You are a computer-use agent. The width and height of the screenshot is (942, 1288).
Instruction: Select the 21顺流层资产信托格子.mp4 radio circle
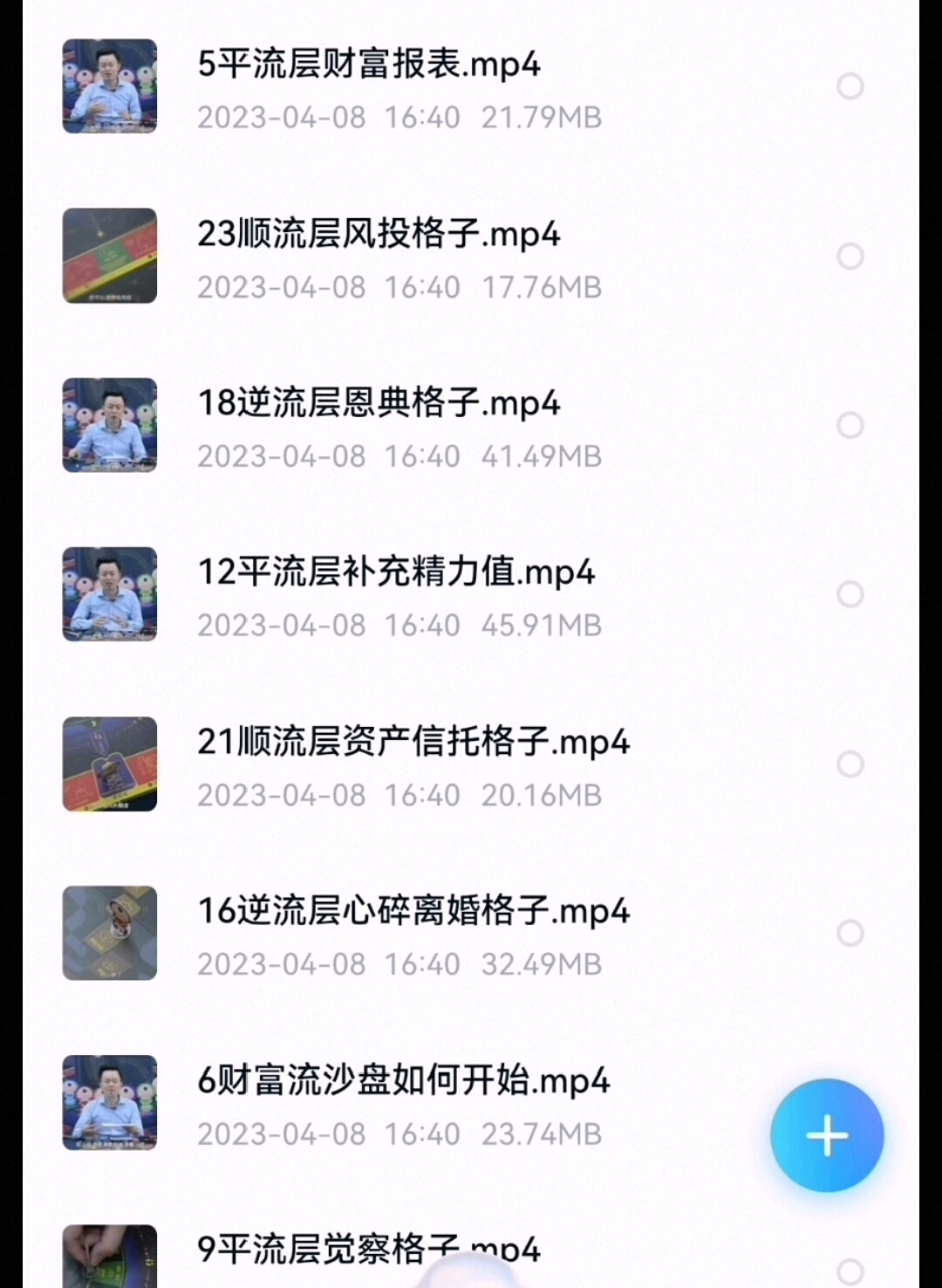tap(850, 764)
